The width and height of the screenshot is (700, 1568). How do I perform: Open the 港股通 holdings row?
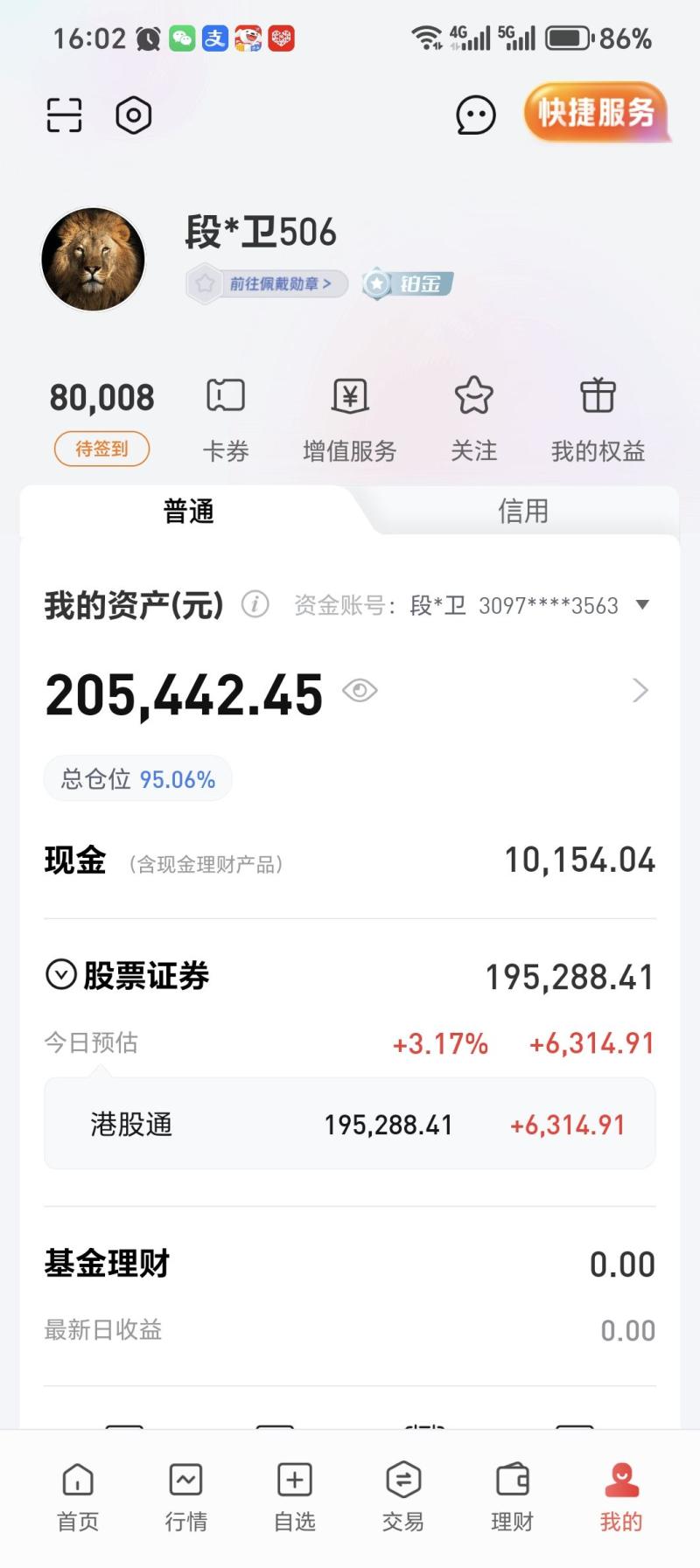[350, 1124]
